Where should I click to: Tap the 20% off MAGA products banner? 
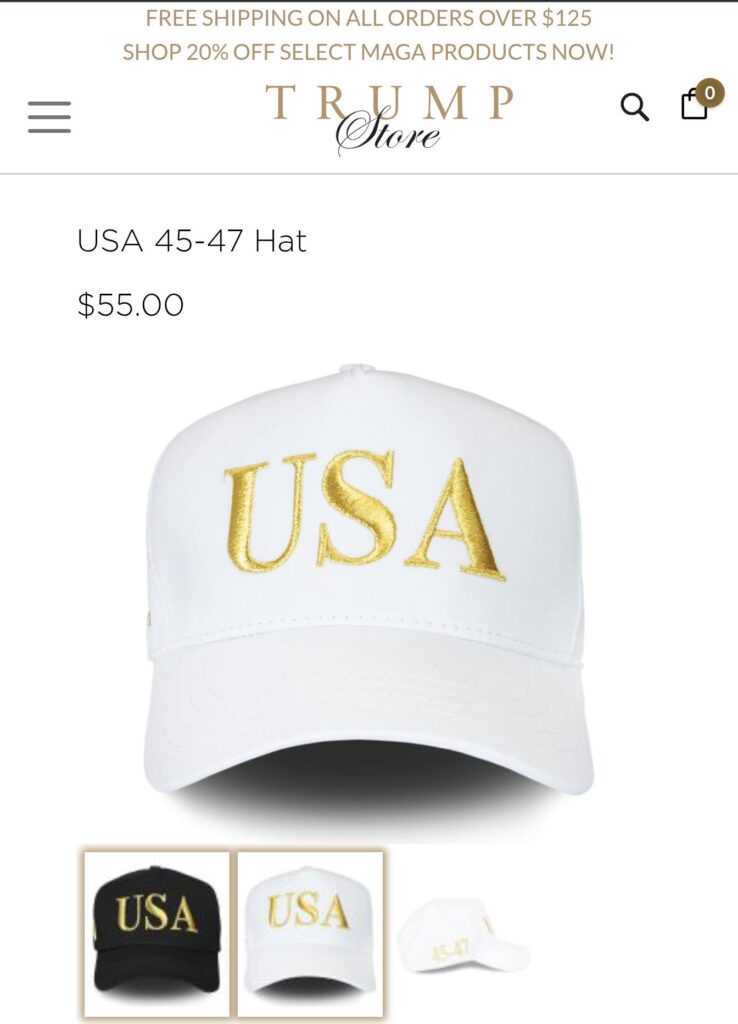point(368,52)
